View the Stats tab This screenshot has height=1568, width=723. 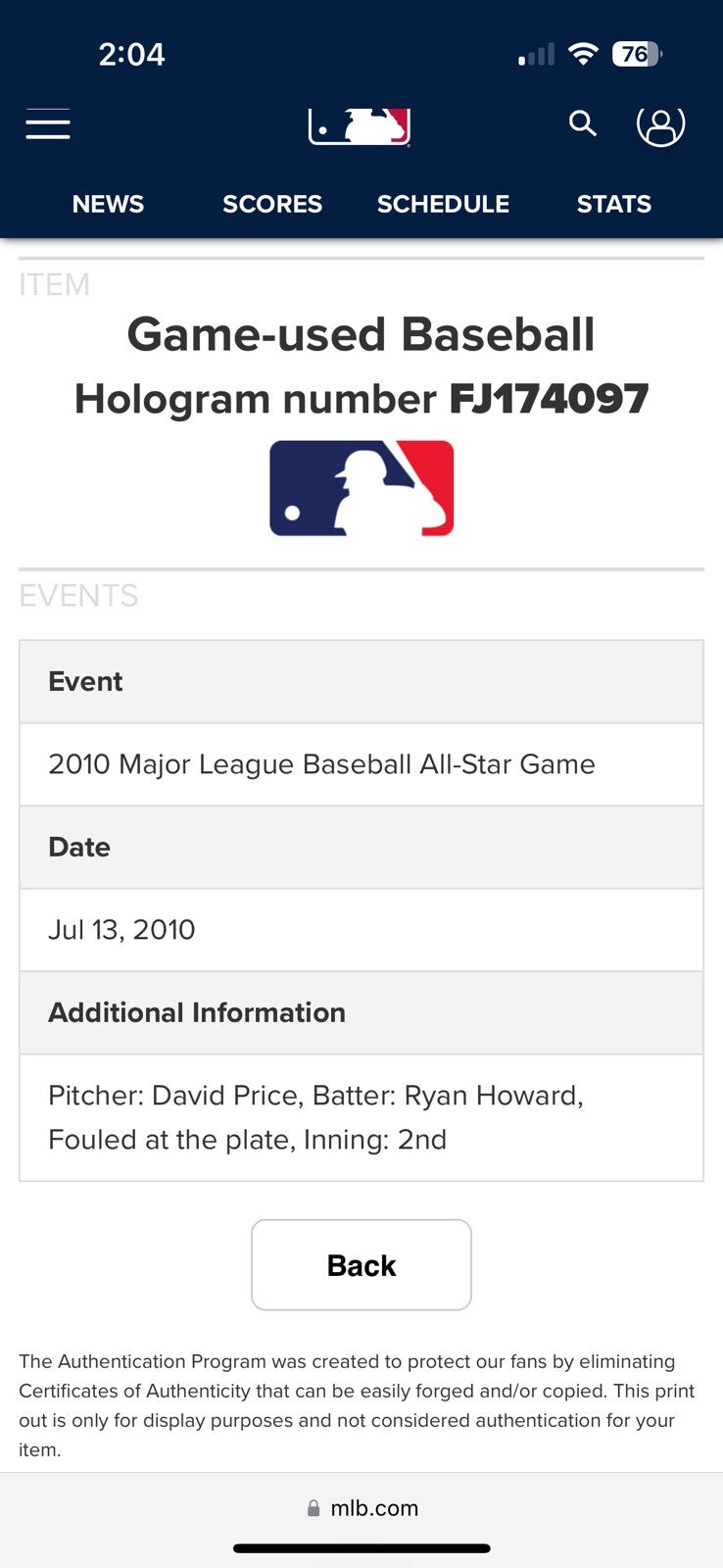pyautogui.click(x=613, y=204)
